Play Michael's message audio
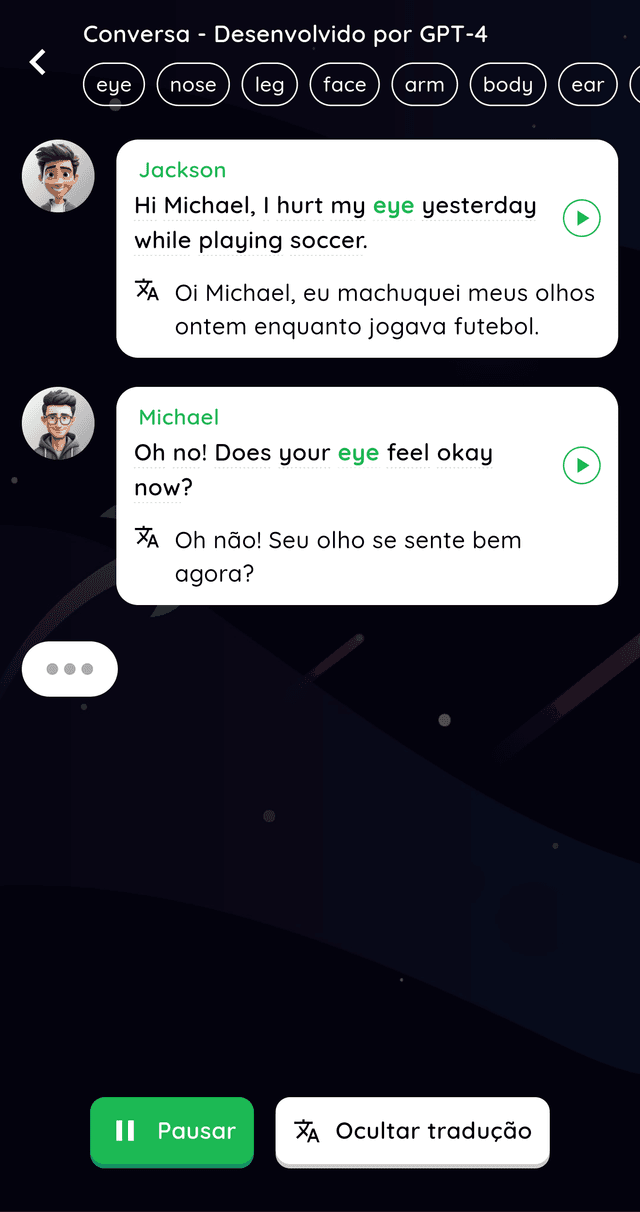Viewport: 640px width, 1212px height. (582, 465)
